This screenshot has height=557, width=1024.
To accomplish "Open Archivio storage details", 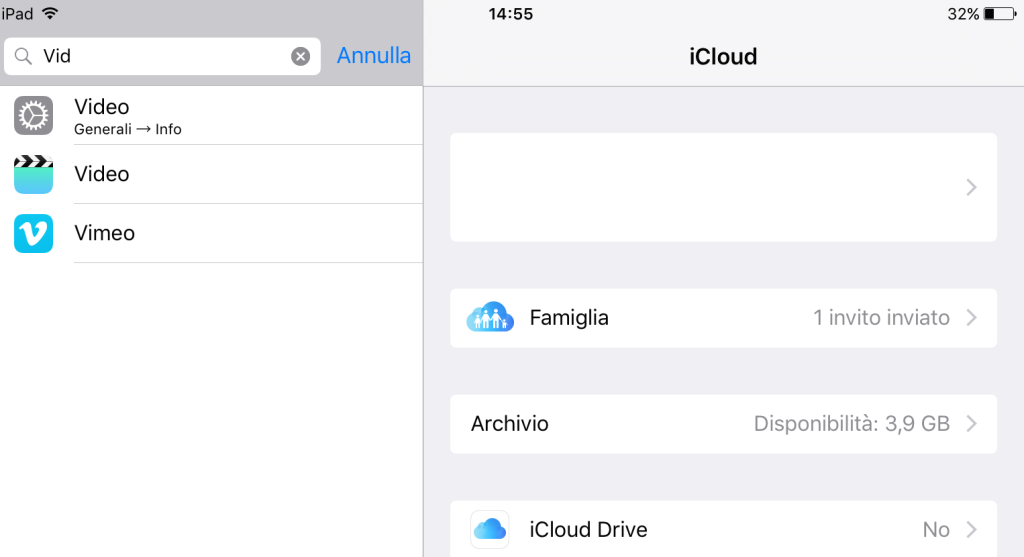I will click(x=723, y=424).
